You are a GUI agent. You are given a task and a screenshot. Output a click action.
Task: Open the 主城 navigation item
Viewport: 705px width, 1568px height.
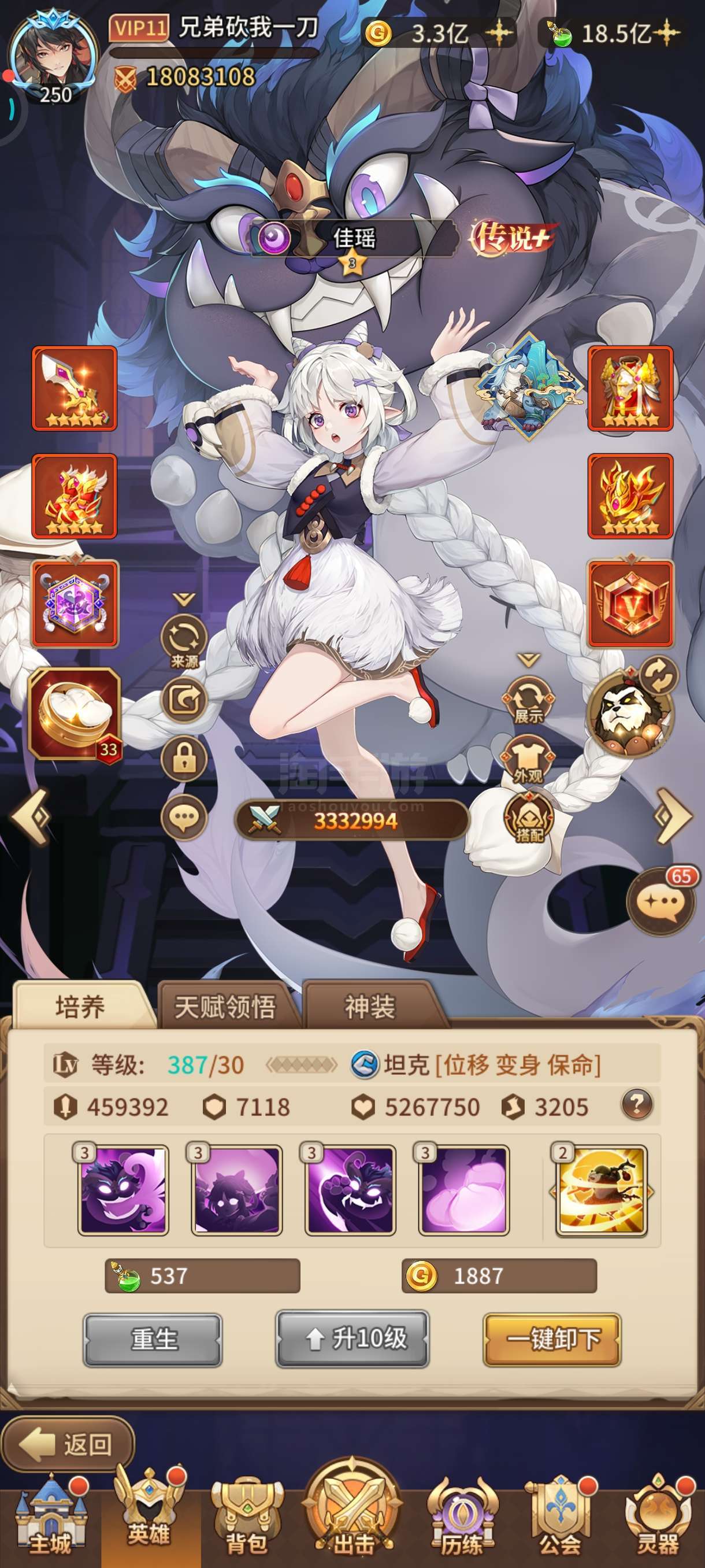tap(50, 1520)
